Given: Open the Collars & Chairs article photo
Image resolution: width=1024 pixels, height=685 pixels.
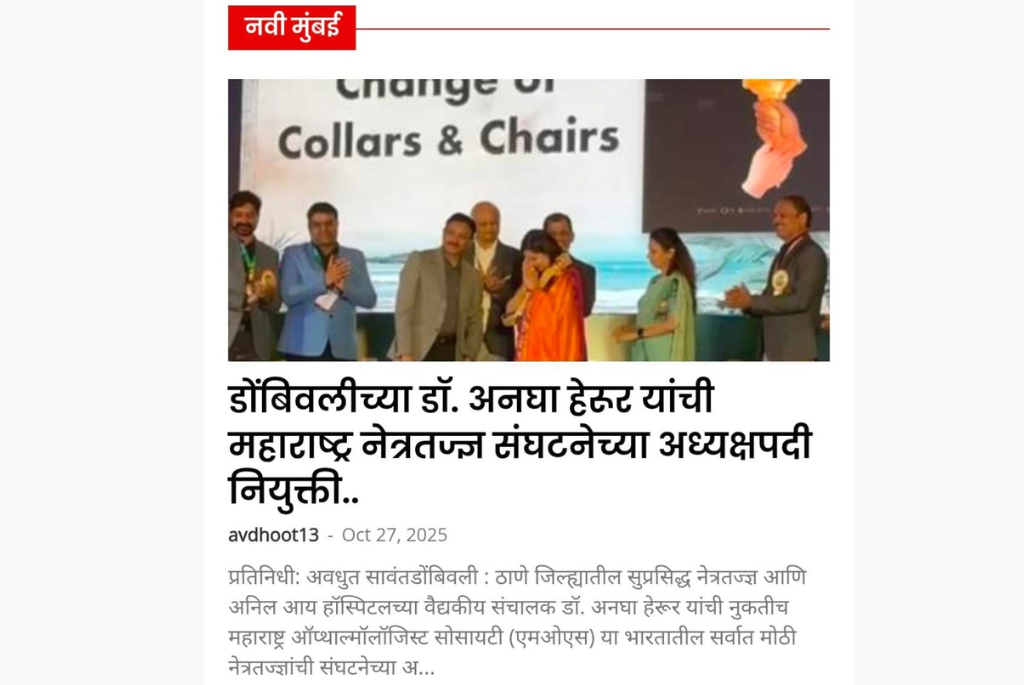Looking at the screenshot, I should click(528, 220).
